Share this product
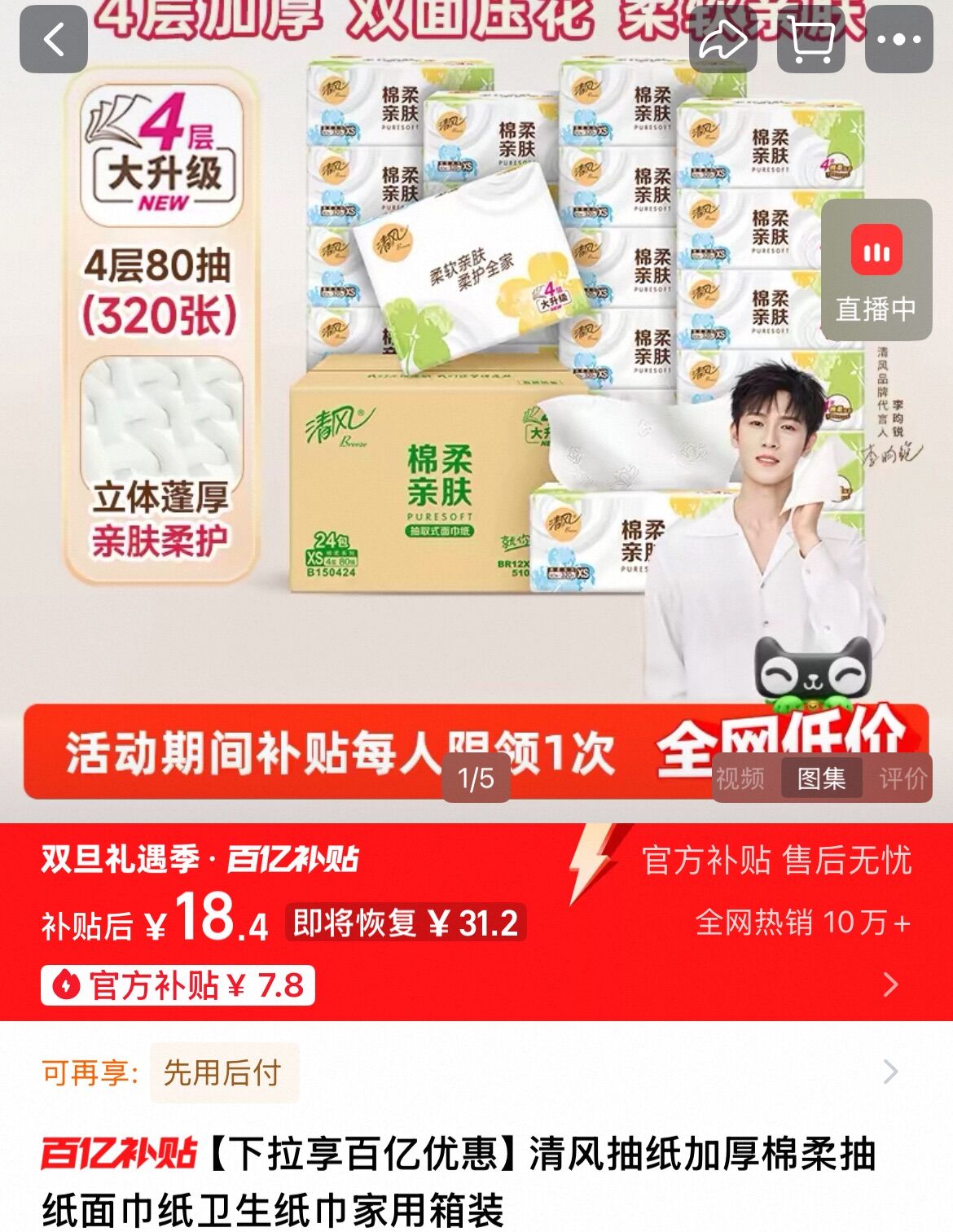 723,39
